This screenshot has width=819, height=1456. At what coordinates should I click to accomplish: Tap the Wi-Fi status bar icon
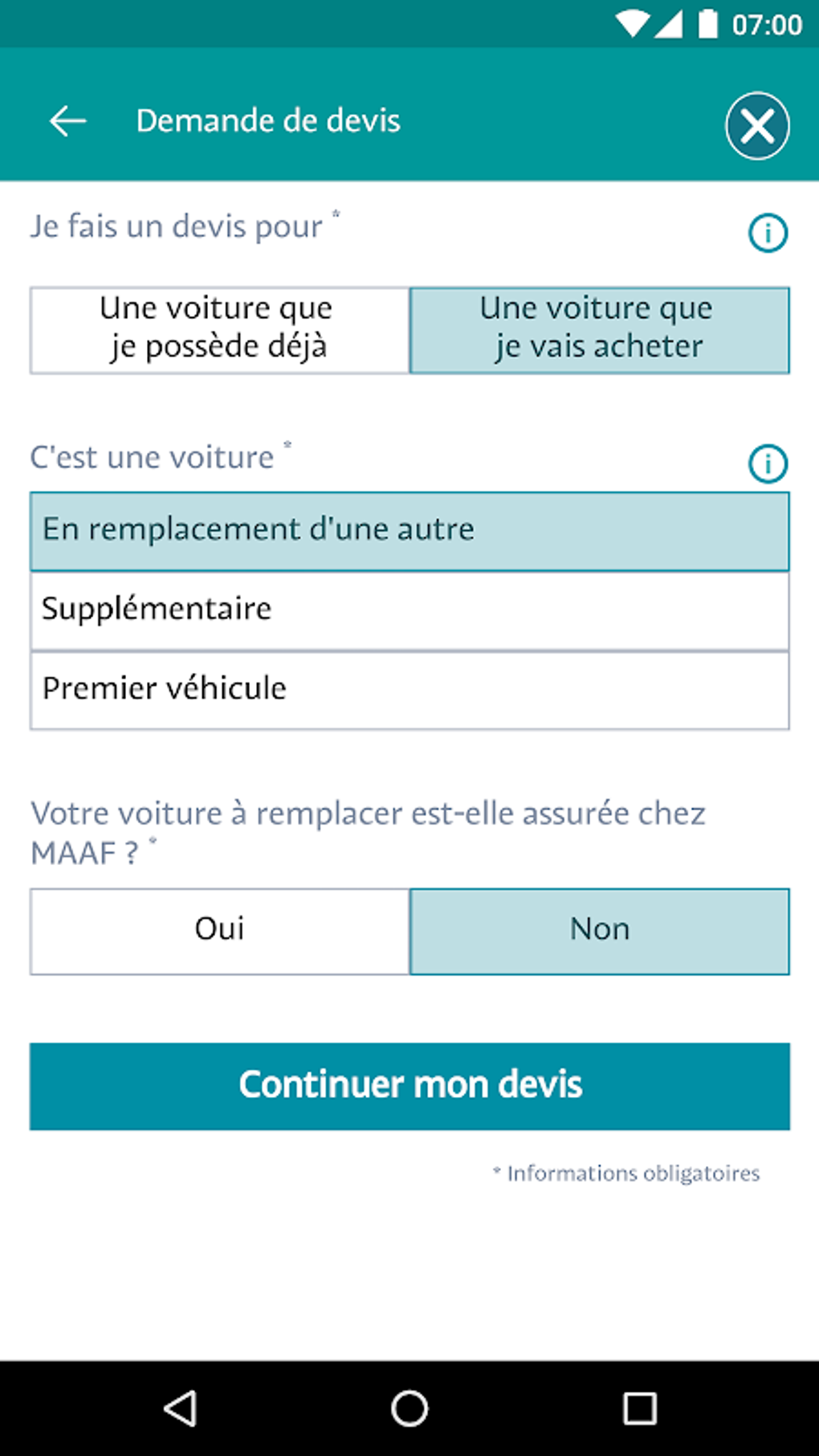[634, 23]
